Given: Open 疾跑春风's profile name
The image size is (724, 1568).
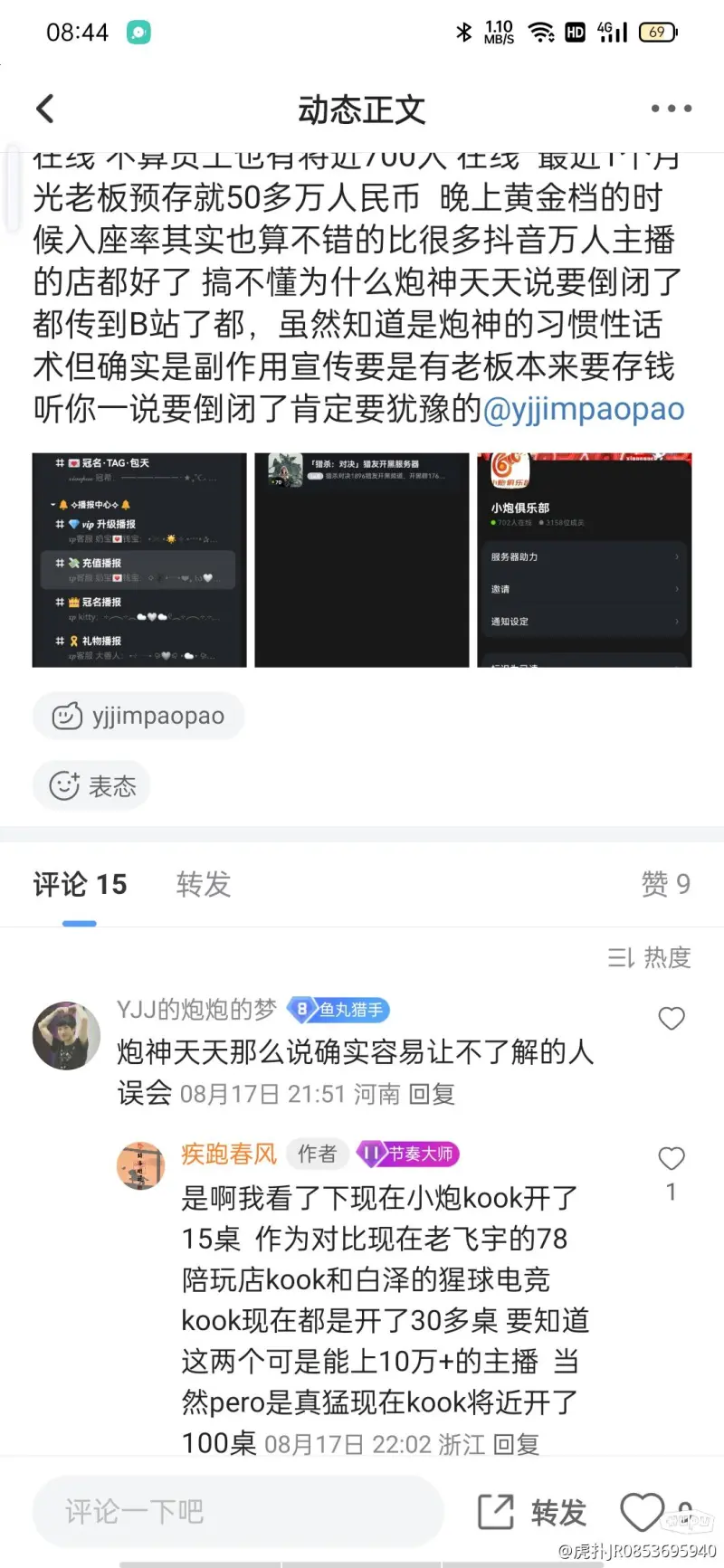Looking at the screenshot, I should coord(229,1154).
